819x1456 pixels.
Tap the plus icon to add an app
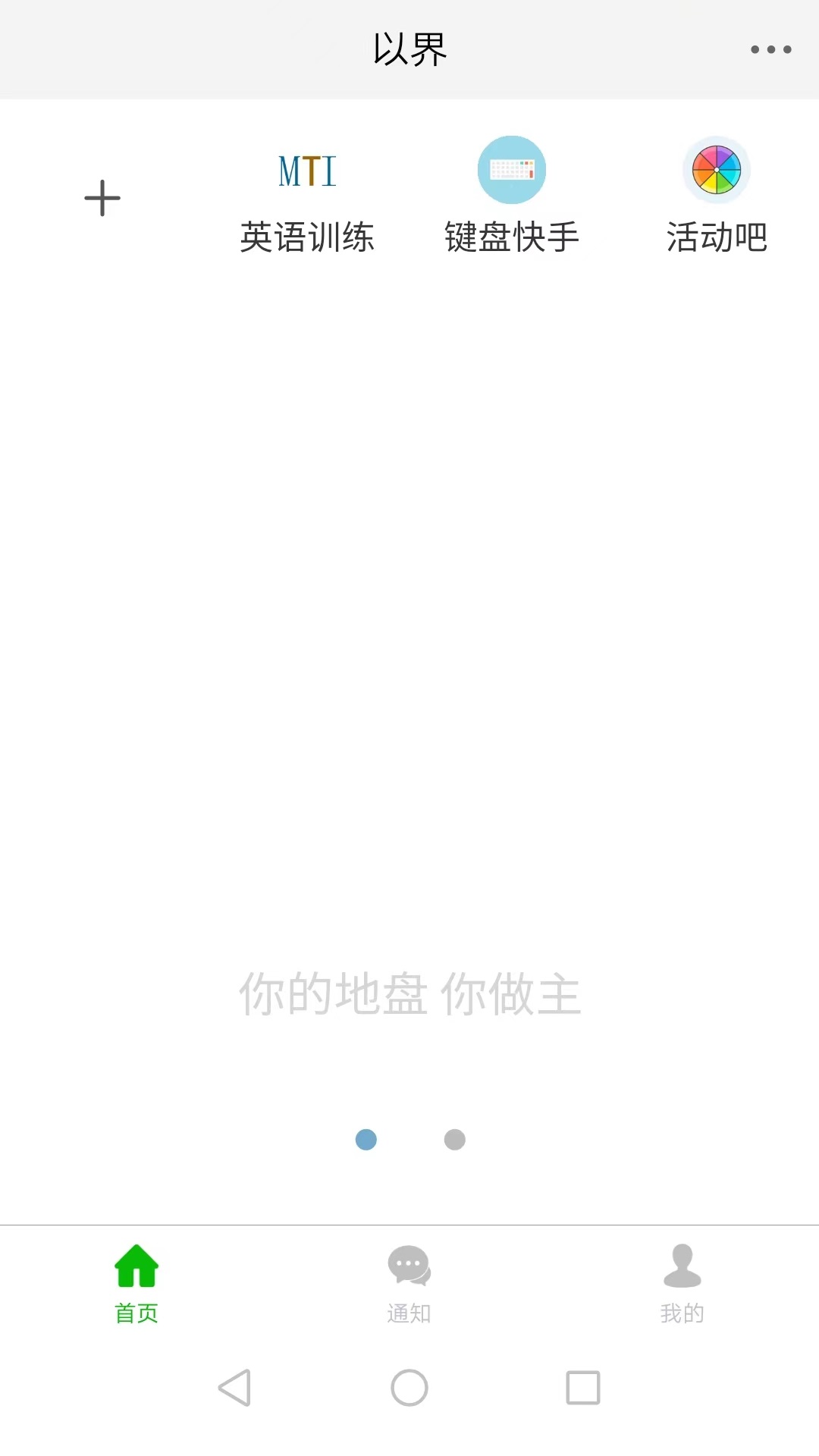pos(102,199)
